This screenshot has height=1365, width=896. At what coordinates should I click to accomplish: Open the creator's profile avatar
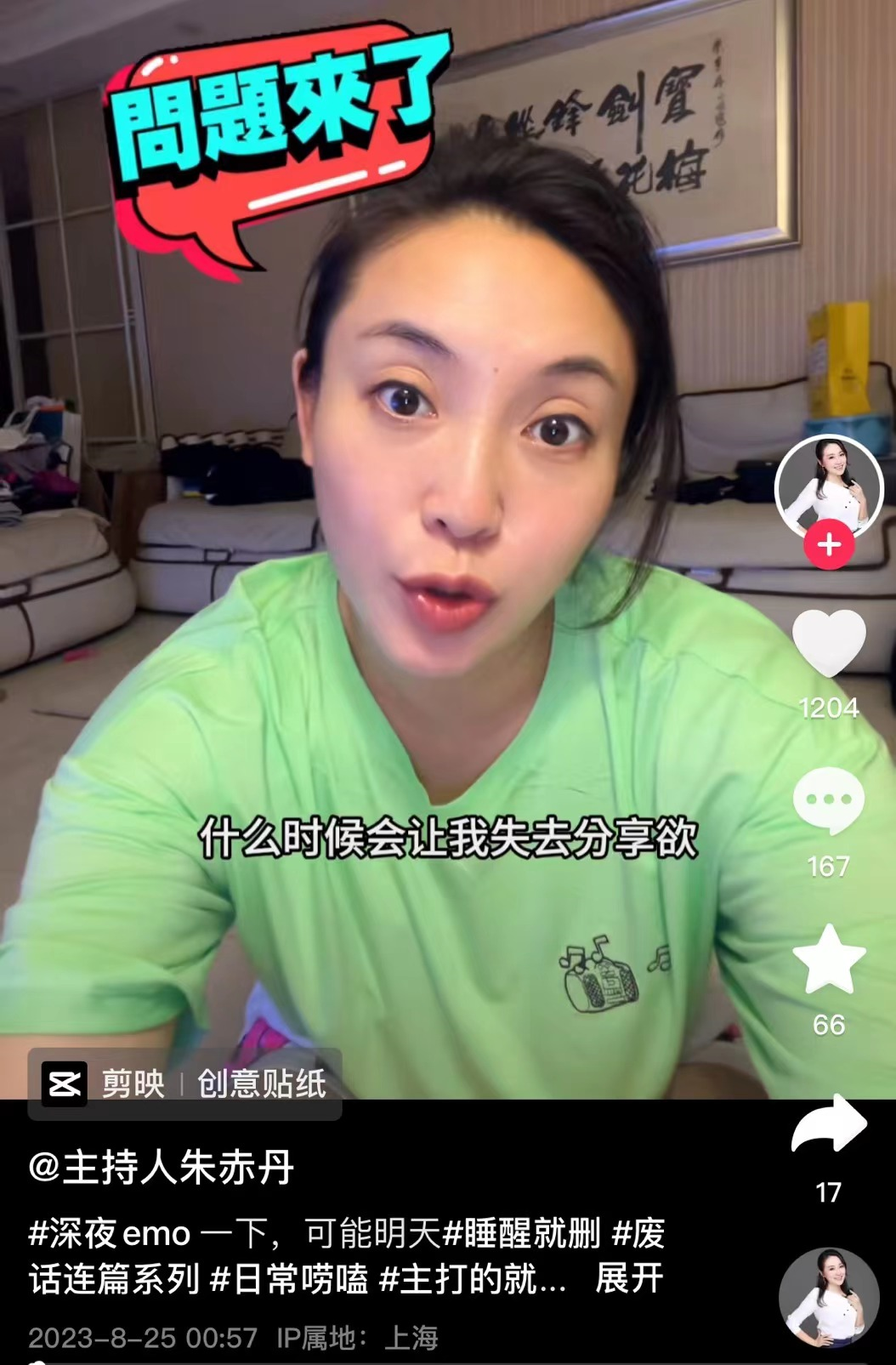point(829,486)
